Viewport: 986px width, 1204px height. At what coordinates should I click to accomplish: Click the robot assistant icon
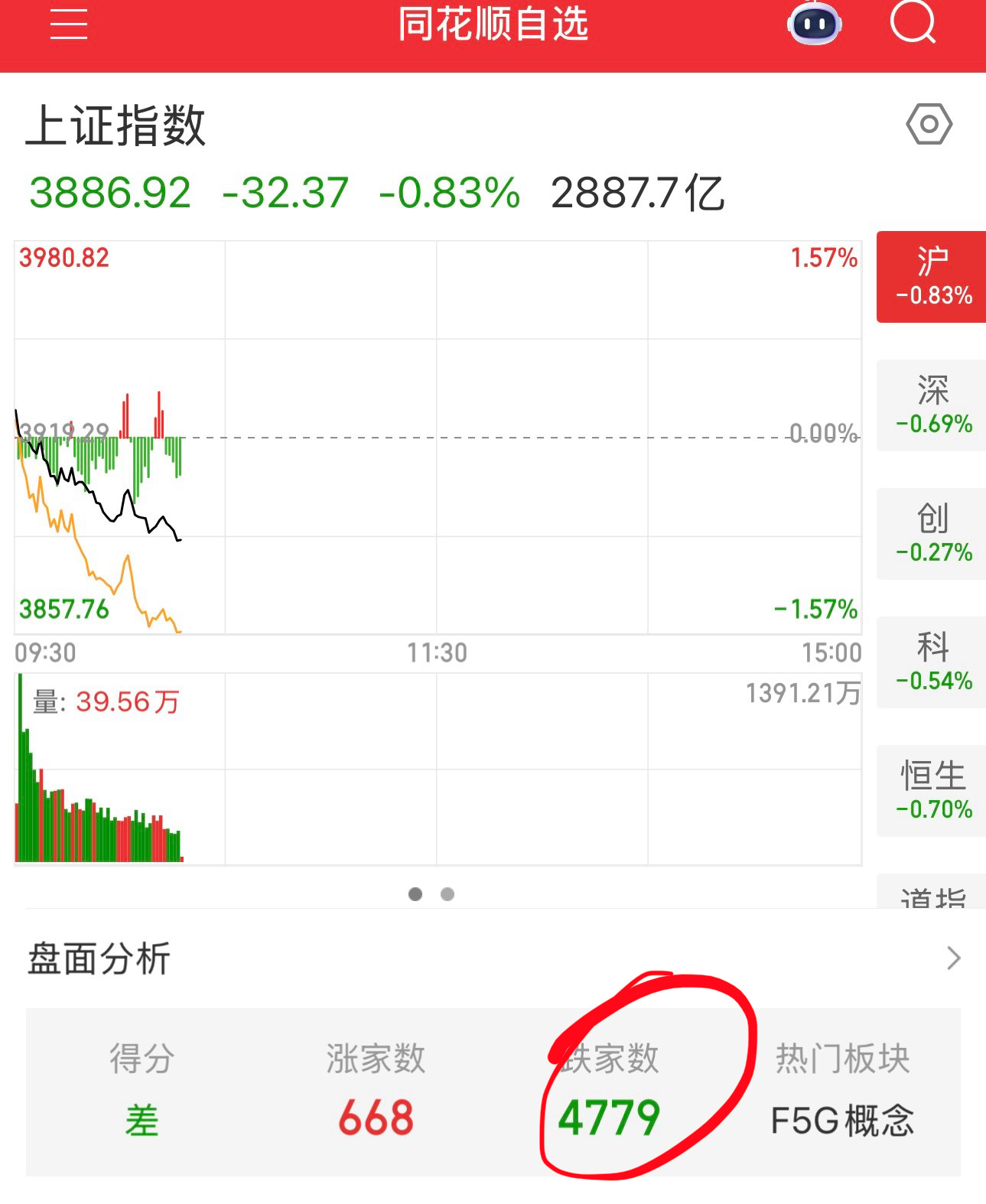coord(813,24)
